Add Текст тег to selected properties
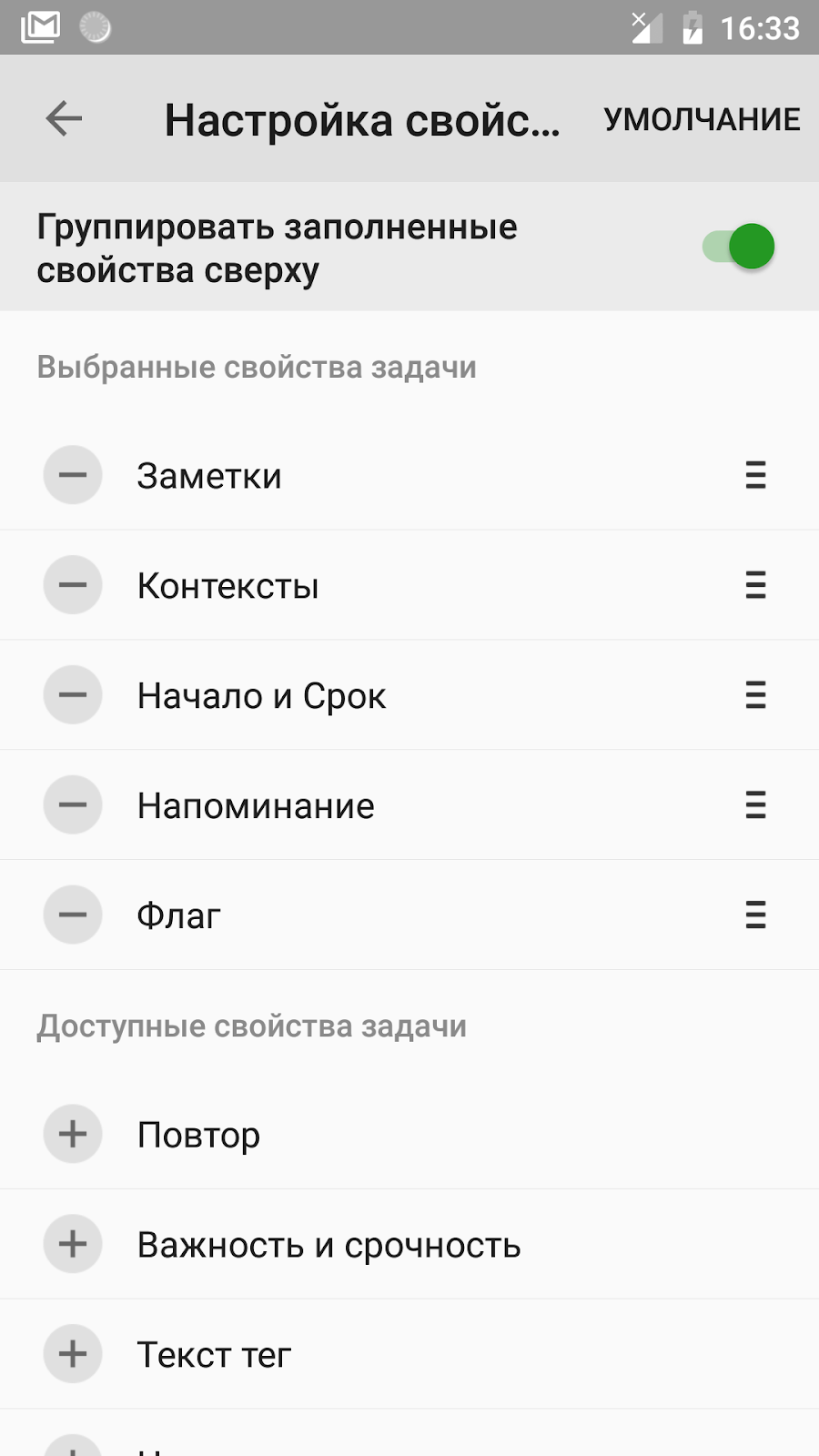The image size is (819, 1456). tap(73, 1354)
